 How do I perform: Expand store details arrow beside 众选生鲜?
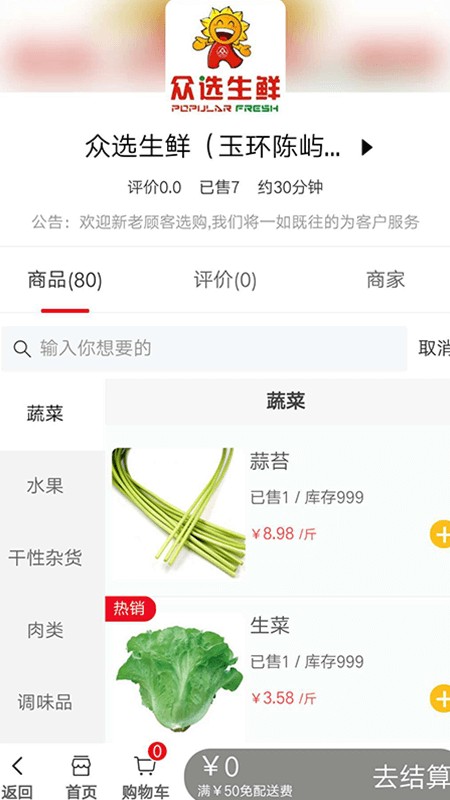point(367,148)
